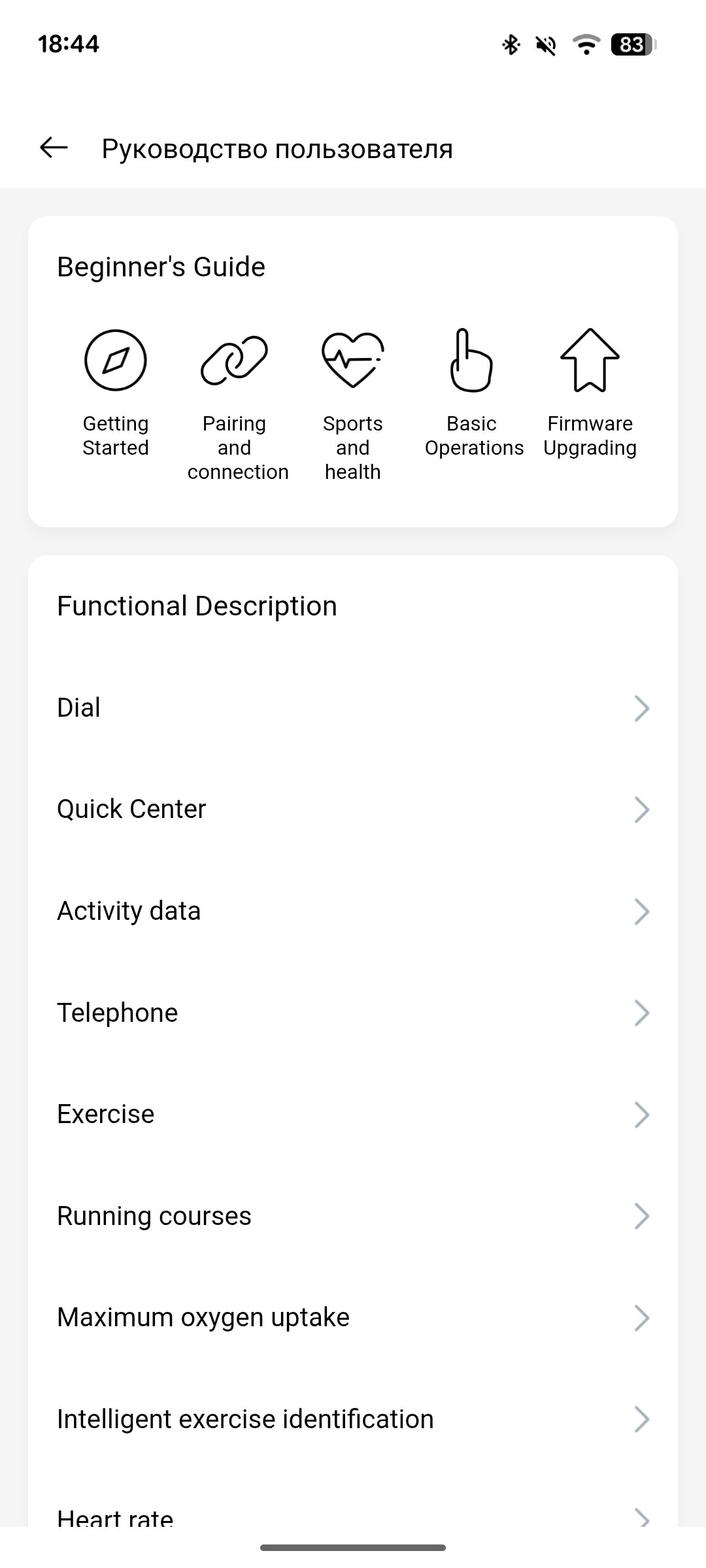706x1568 pixels.
Task: Open Running courses description
Action: [x=353, y=1216]
